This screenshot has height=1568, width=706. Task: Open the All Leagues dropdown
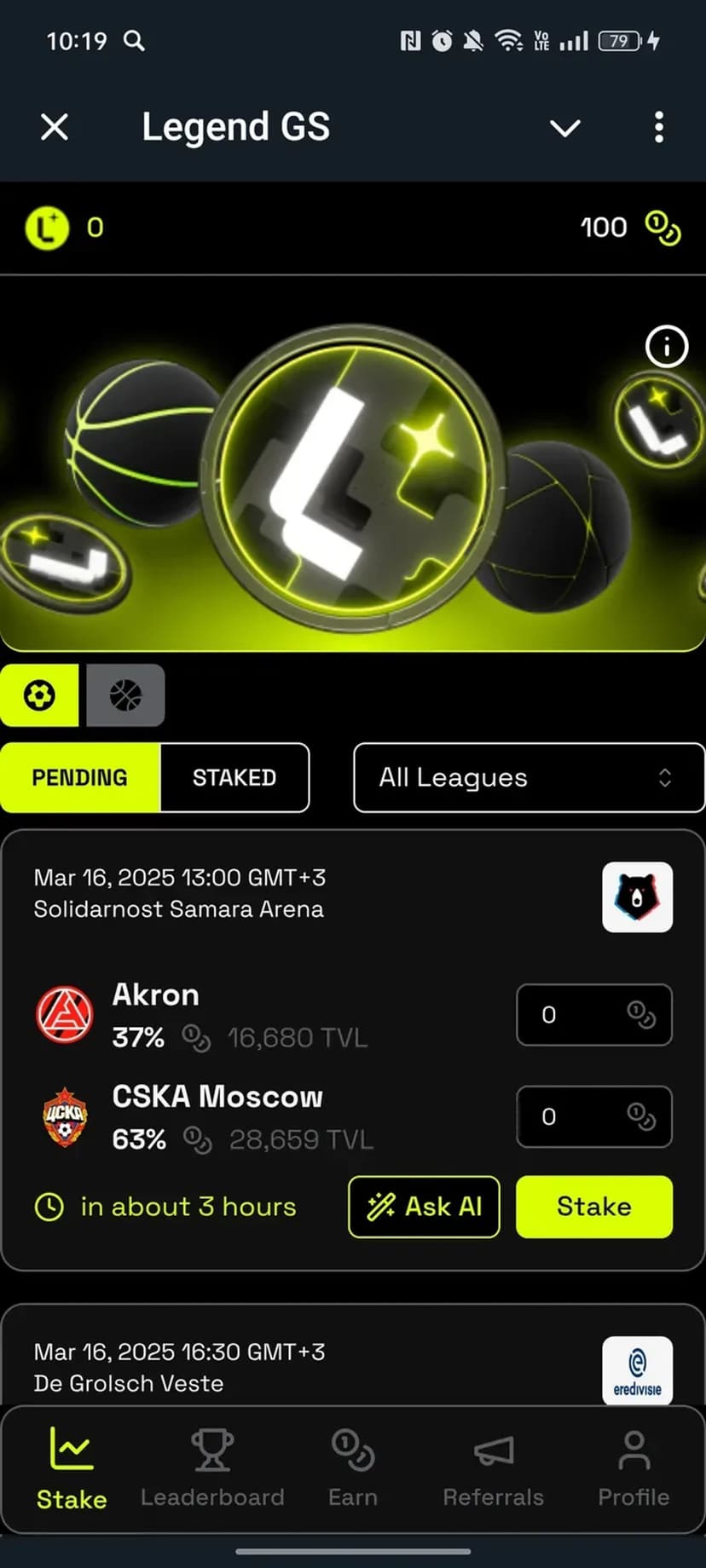(x=528, y=777)
